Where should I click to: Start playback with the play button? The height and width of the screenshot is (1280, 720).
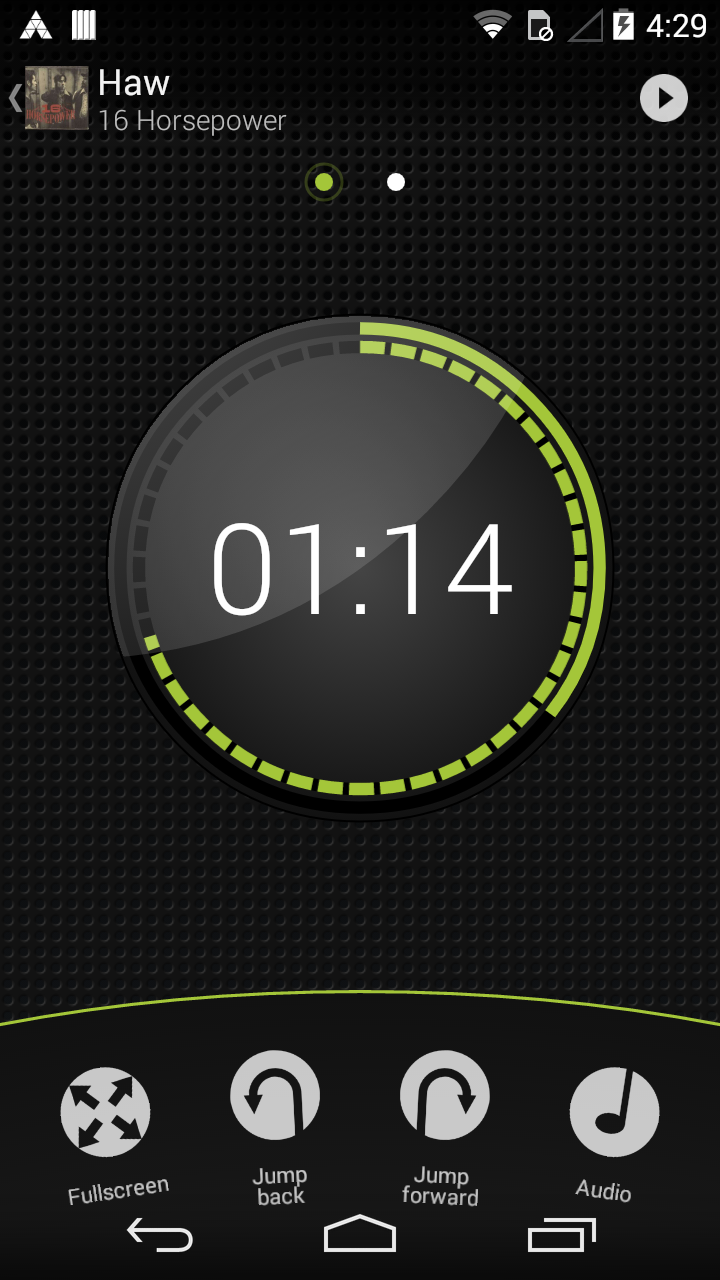663,98
